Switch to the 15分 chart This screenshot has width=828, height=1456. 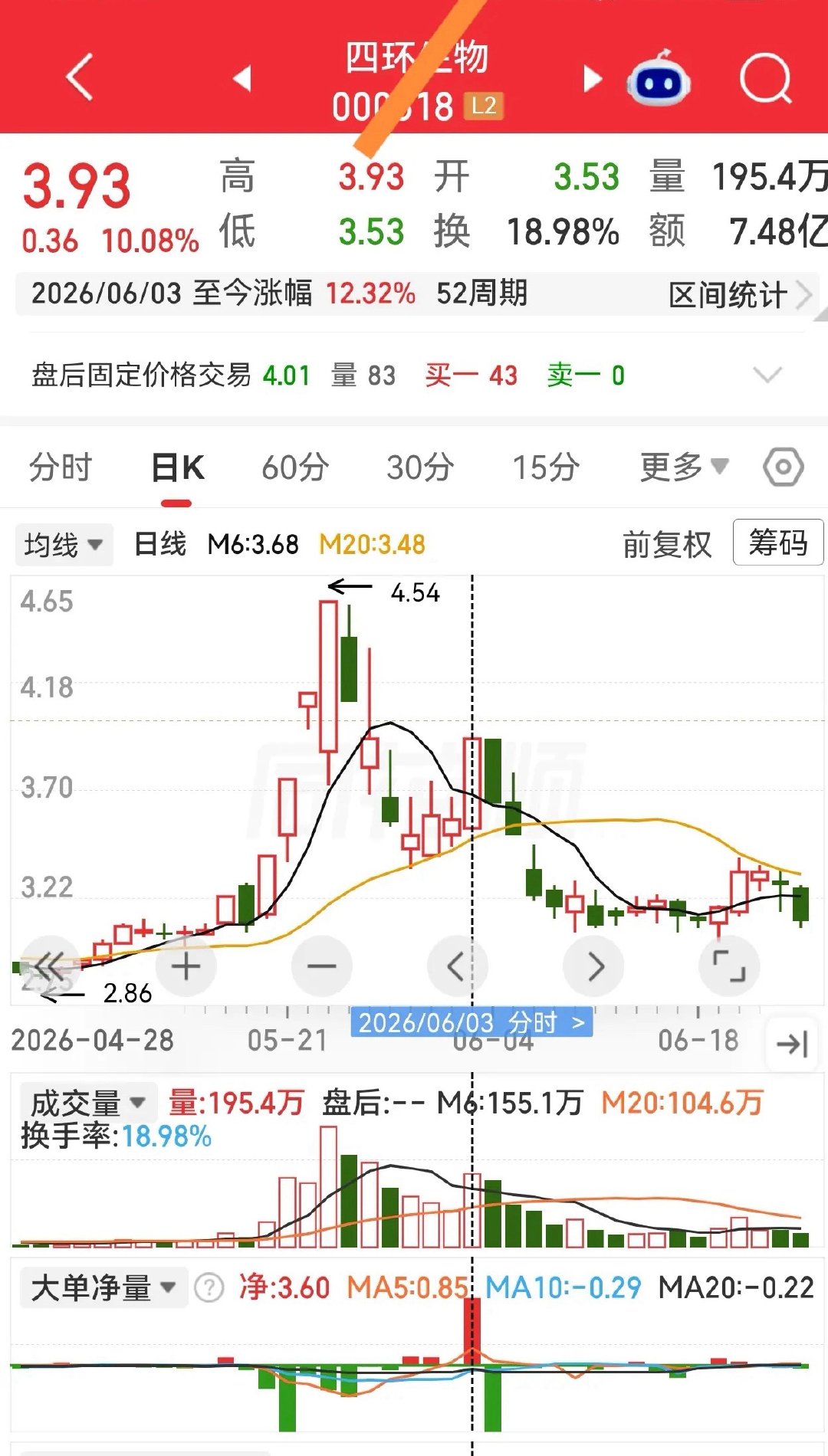(546, 467)
